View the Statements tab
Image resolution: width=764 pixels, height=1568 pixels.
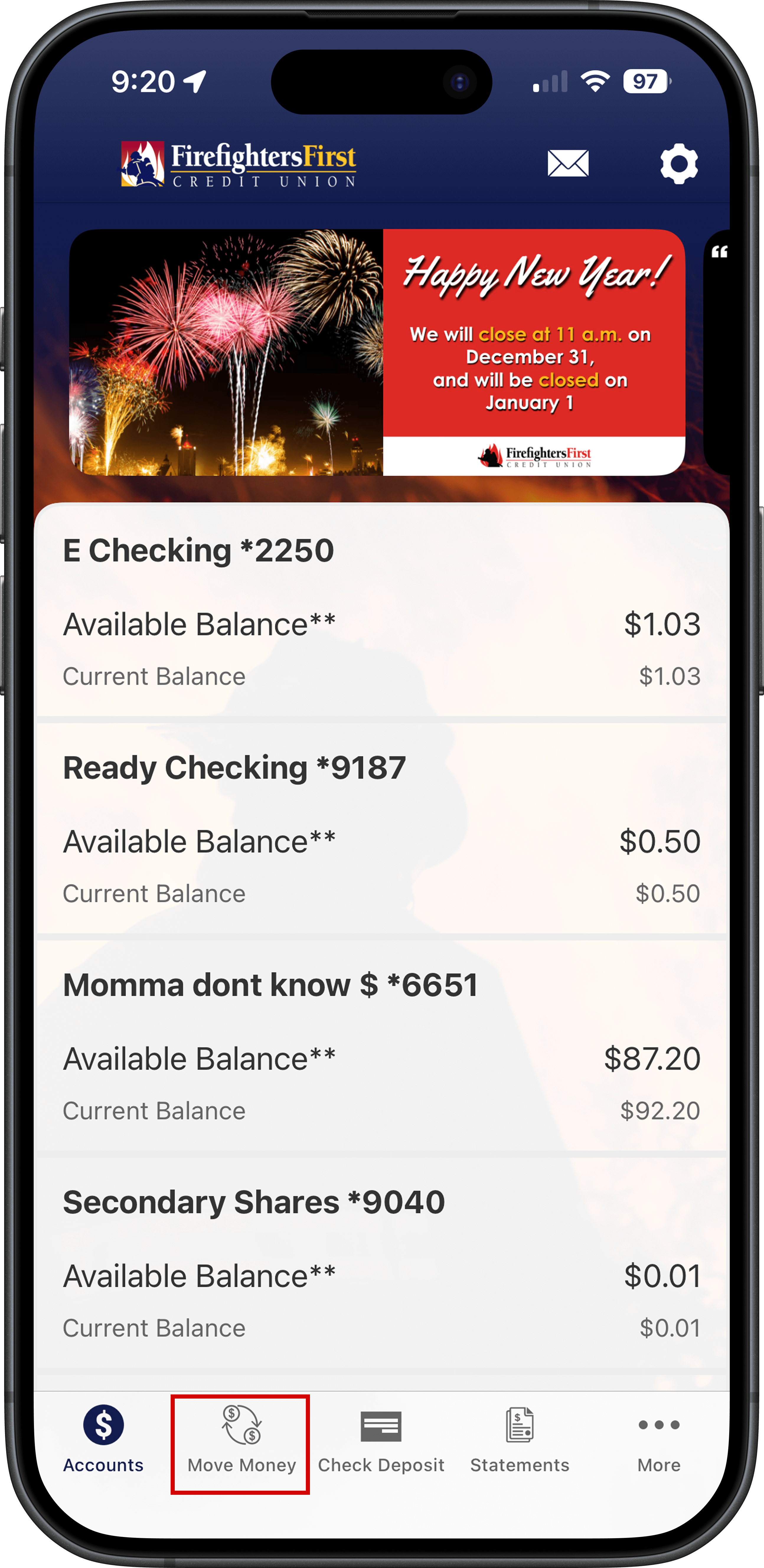point(519,1440)
